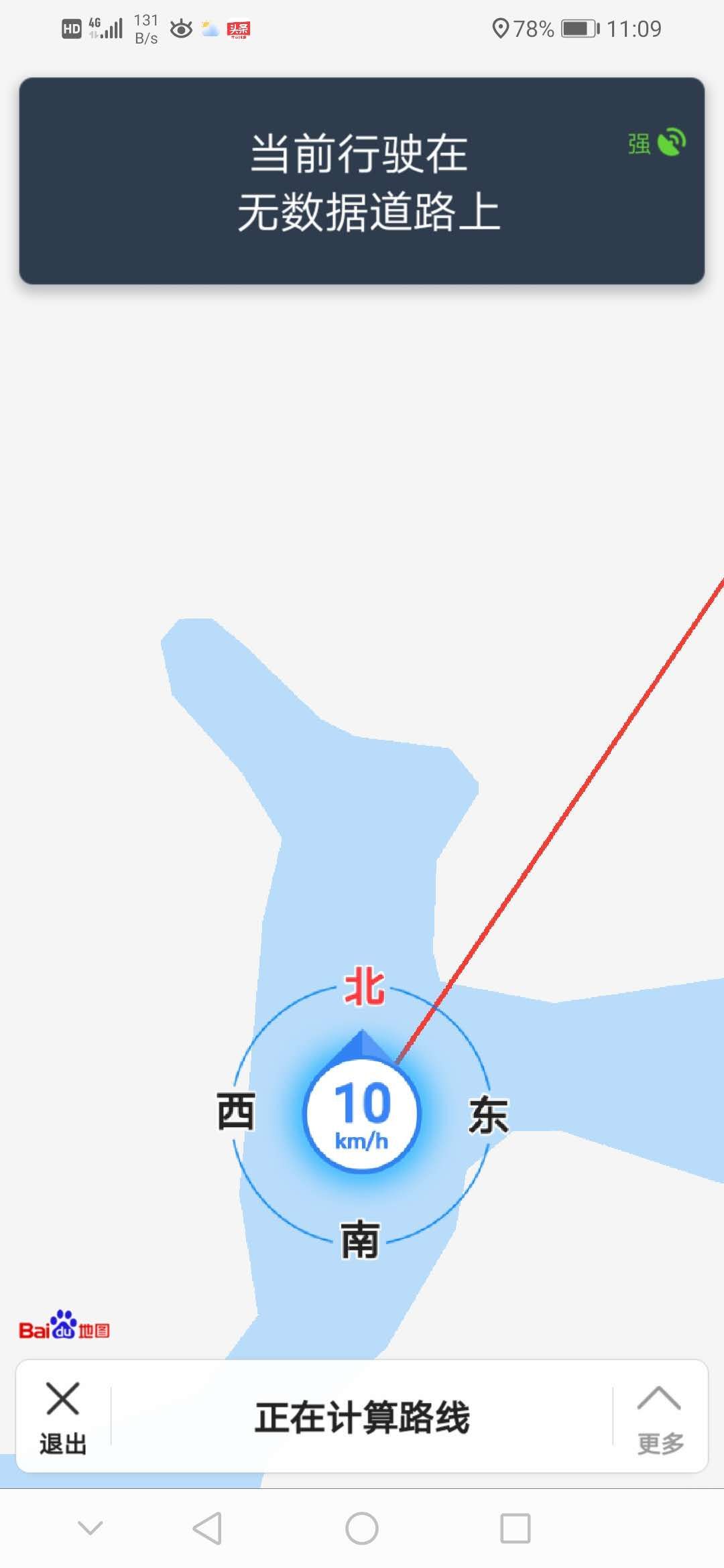The image size is (724, 1568).
Task: Tap the 10 km/h speed compass marker
Action: tap(362, 1112)
